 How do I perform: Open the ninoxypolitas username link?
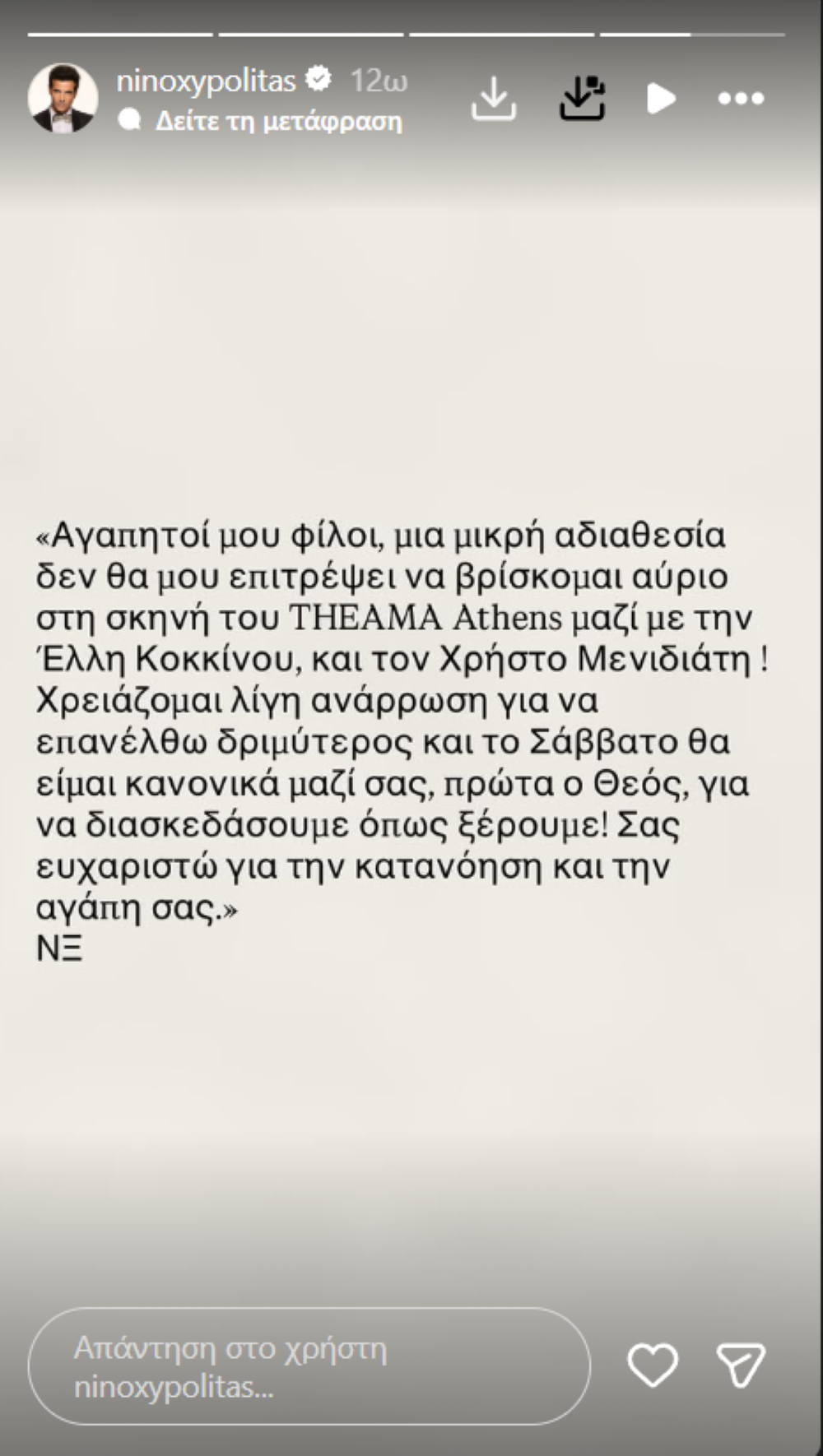tap(206, 81)
